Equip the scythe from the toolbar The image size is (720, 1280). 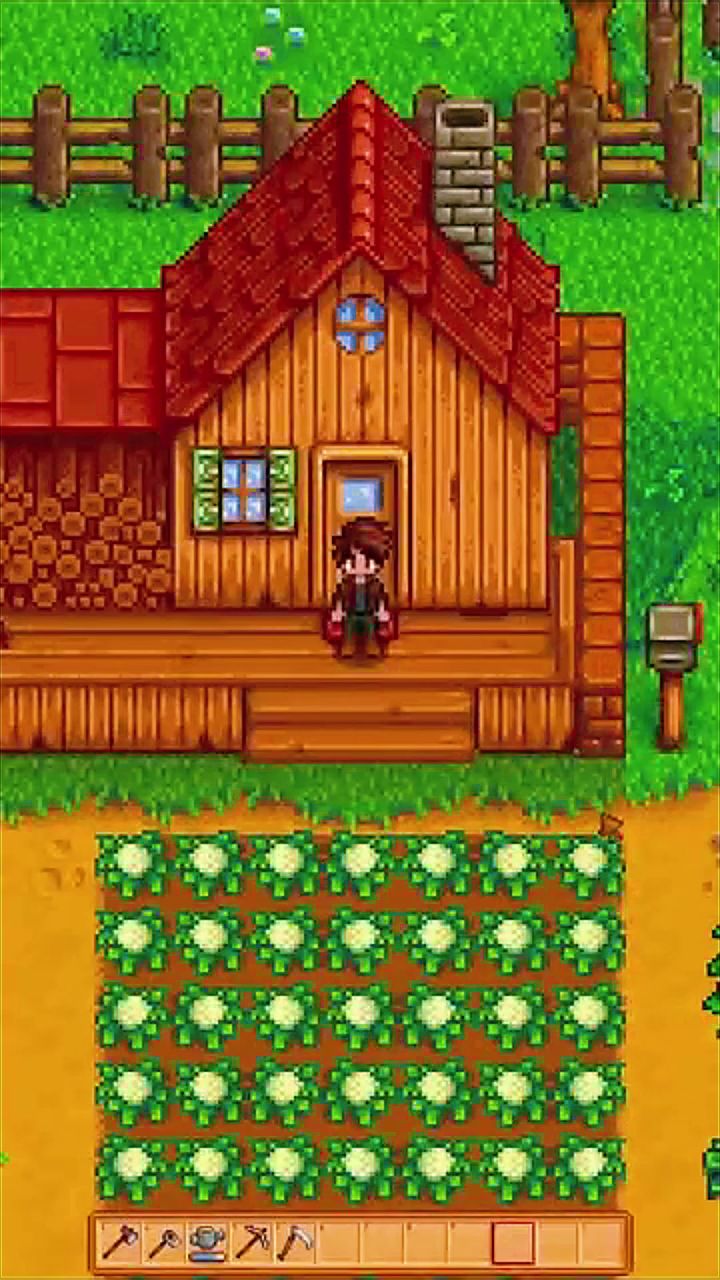coord(295,1243)
